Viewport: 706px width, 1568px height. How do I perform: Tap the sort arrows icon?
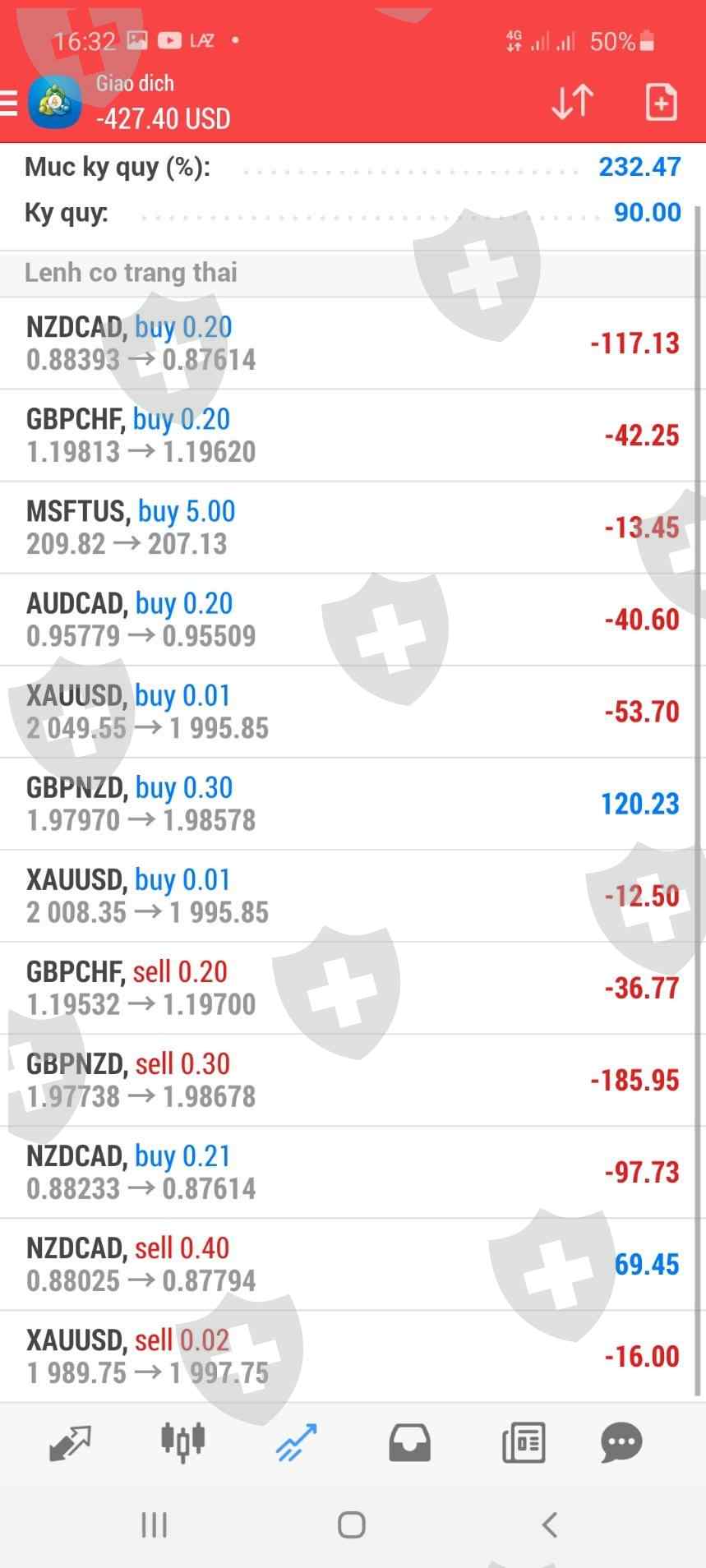572,103
